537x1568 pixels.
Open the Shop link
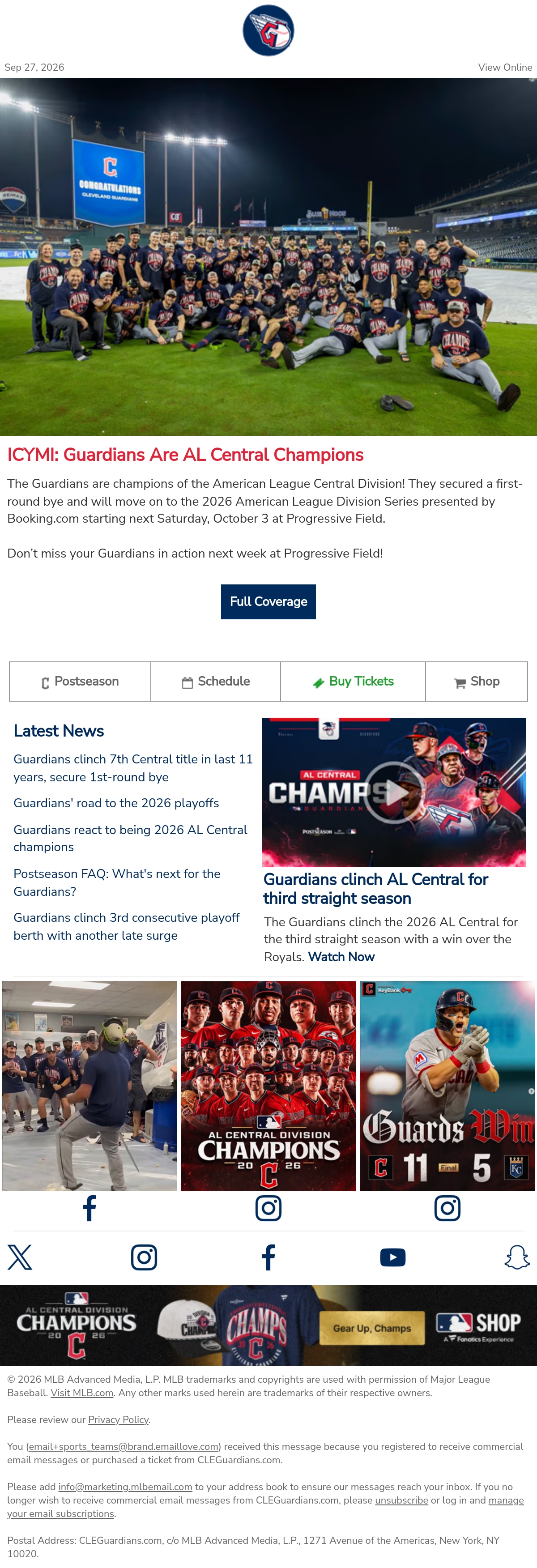coord(477,682)
